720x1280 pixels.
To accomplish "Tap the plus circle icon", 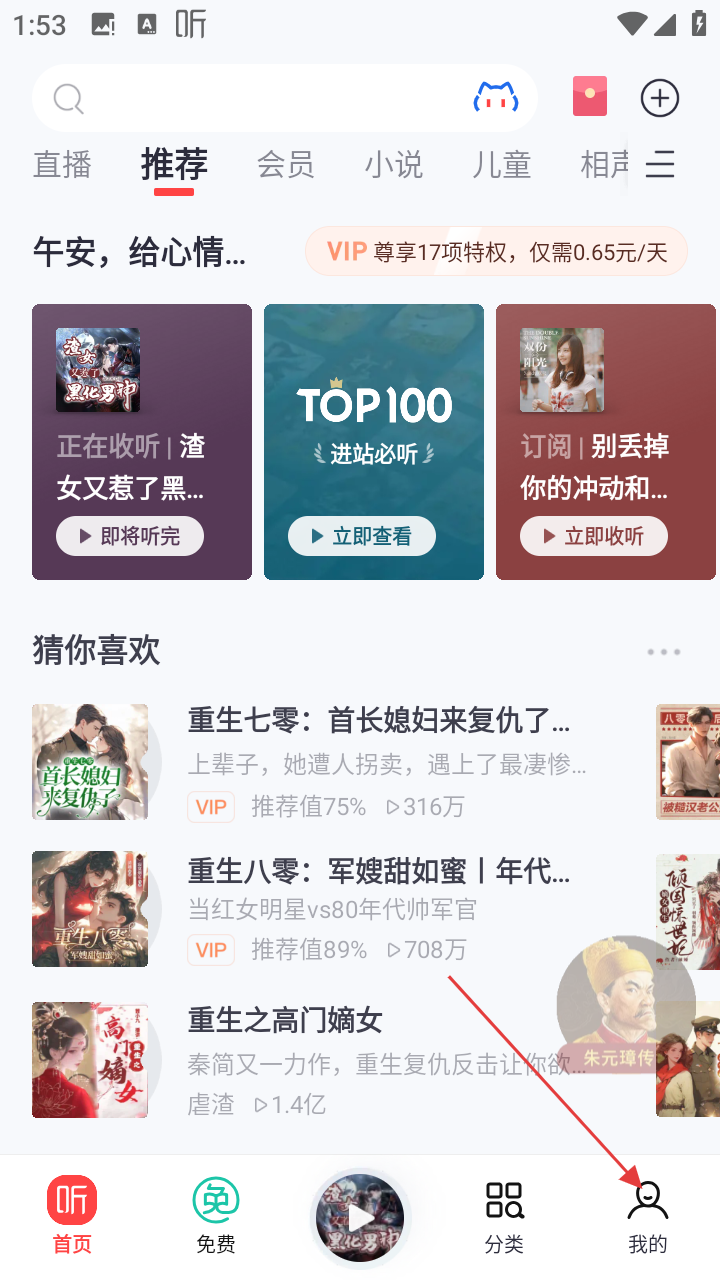I will 659,98.
